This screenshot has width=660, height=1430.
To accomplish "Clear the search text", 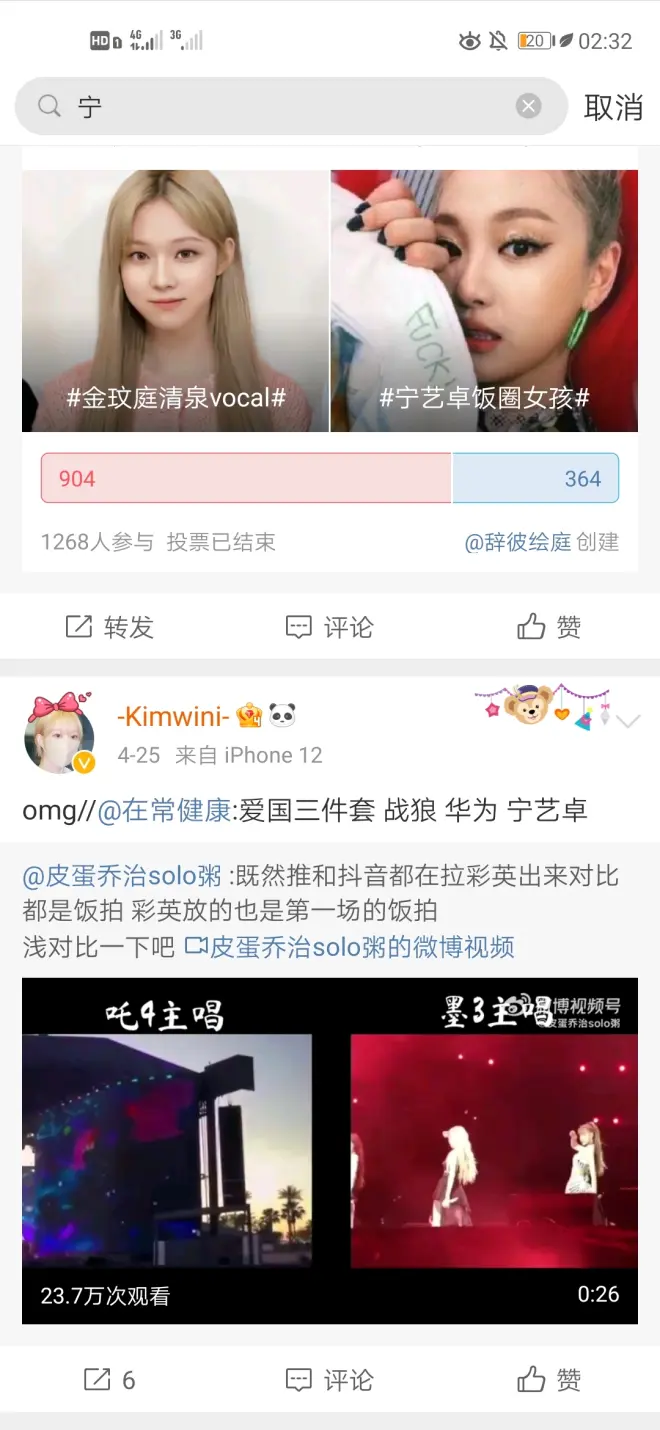I will (529, 106).
